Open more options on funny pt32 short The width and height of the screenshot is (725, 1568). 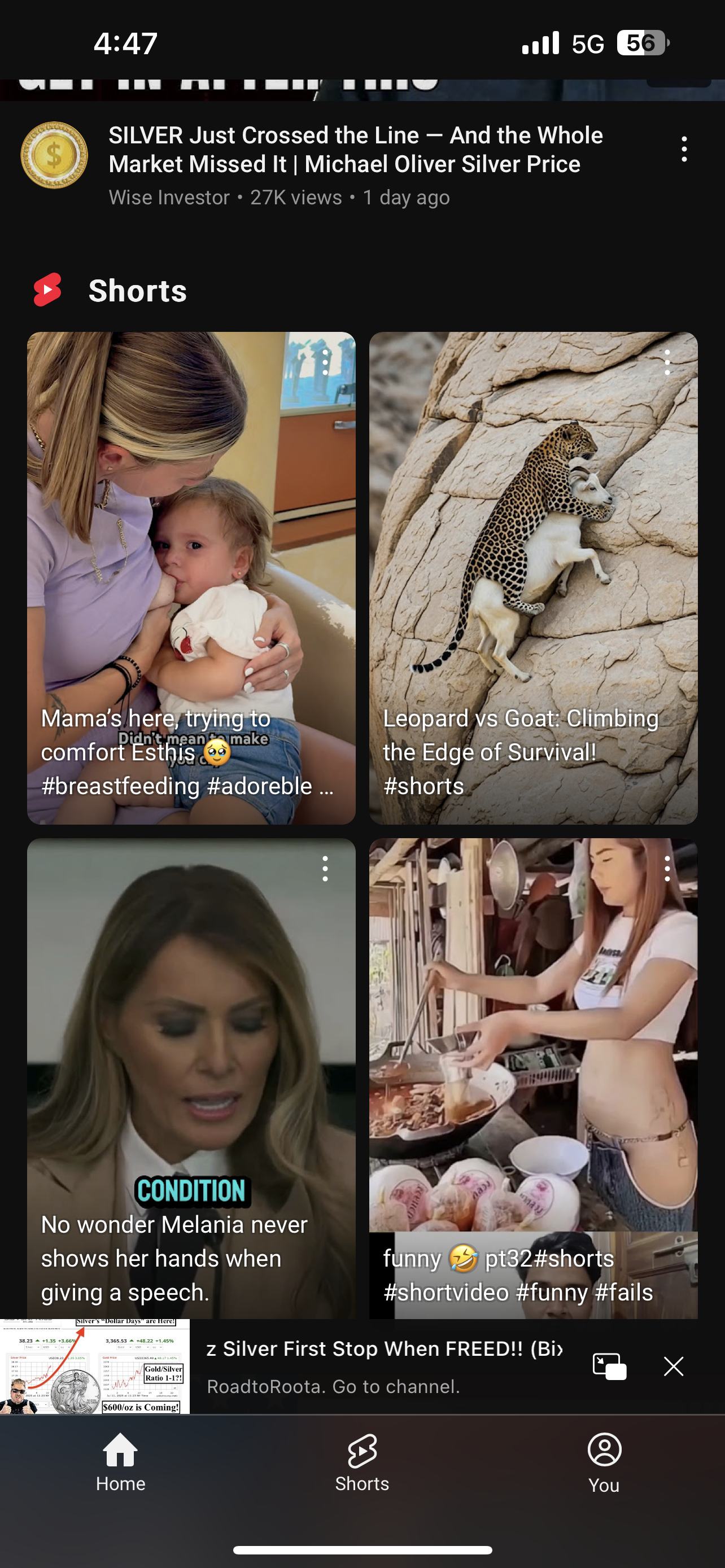(667, 869)
